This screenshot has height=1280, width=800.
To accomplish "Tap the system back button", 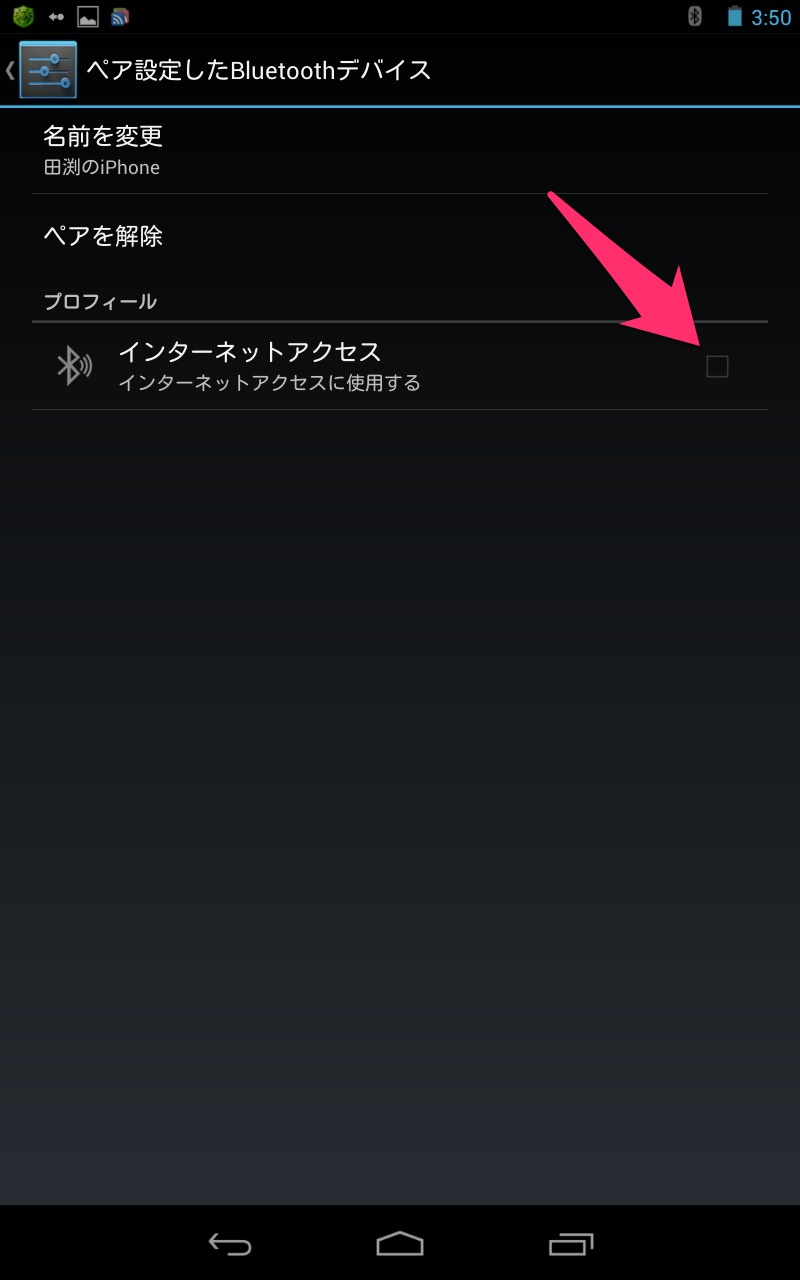I will (x=230, y=1243).
